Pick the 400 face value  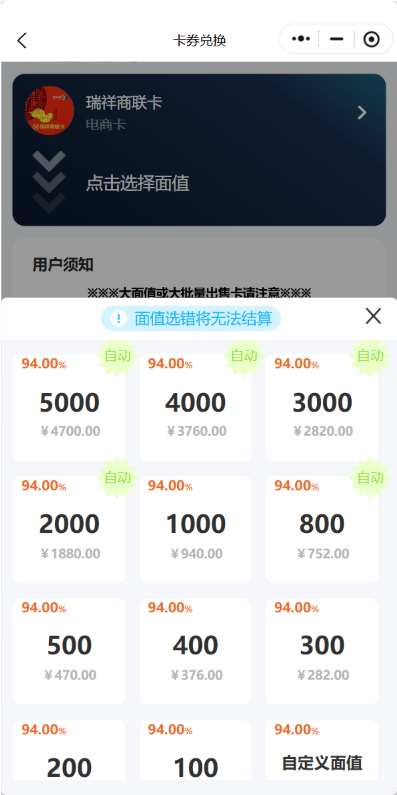coord(195,651)
